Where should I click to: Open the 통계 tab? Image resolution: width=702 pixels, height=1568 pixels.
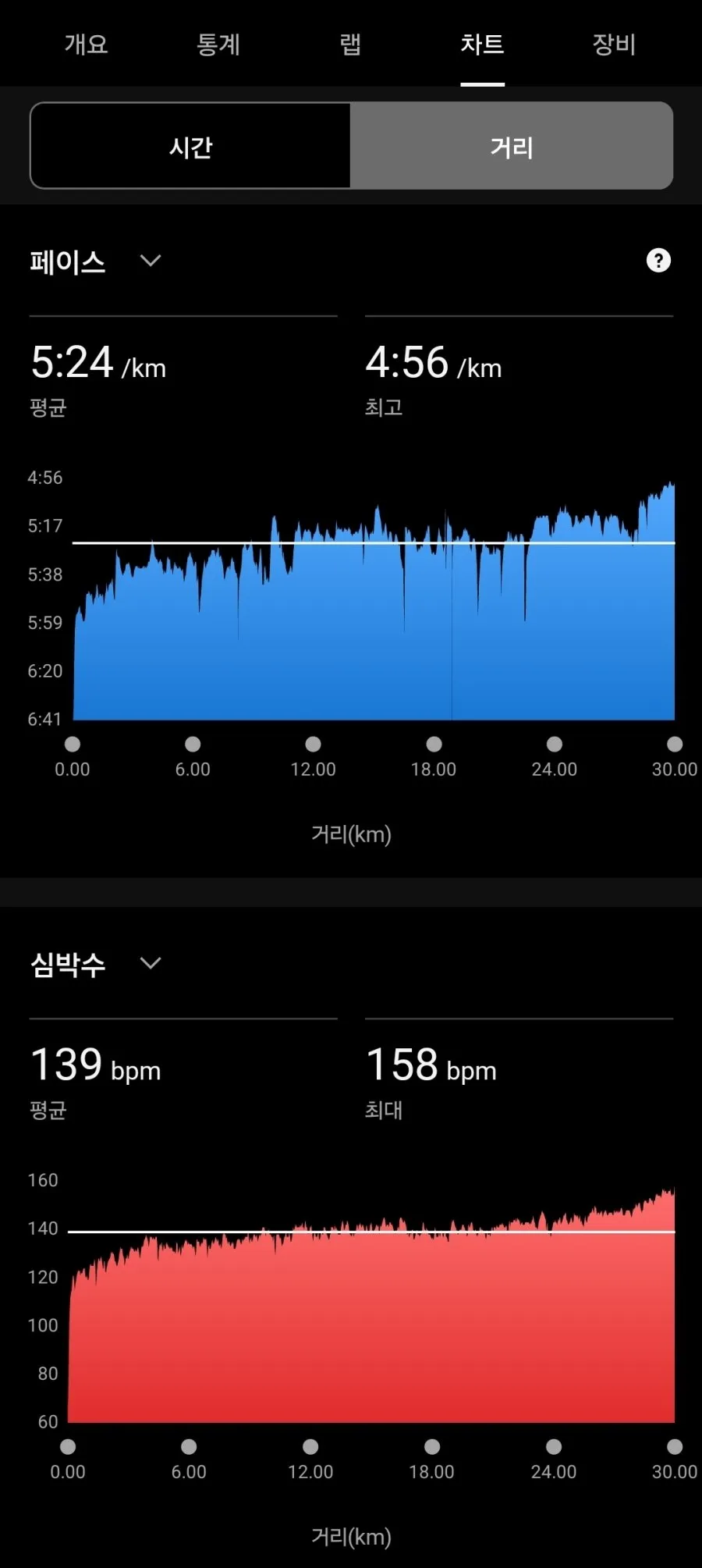pyautogui.click(x=218, y=44)
